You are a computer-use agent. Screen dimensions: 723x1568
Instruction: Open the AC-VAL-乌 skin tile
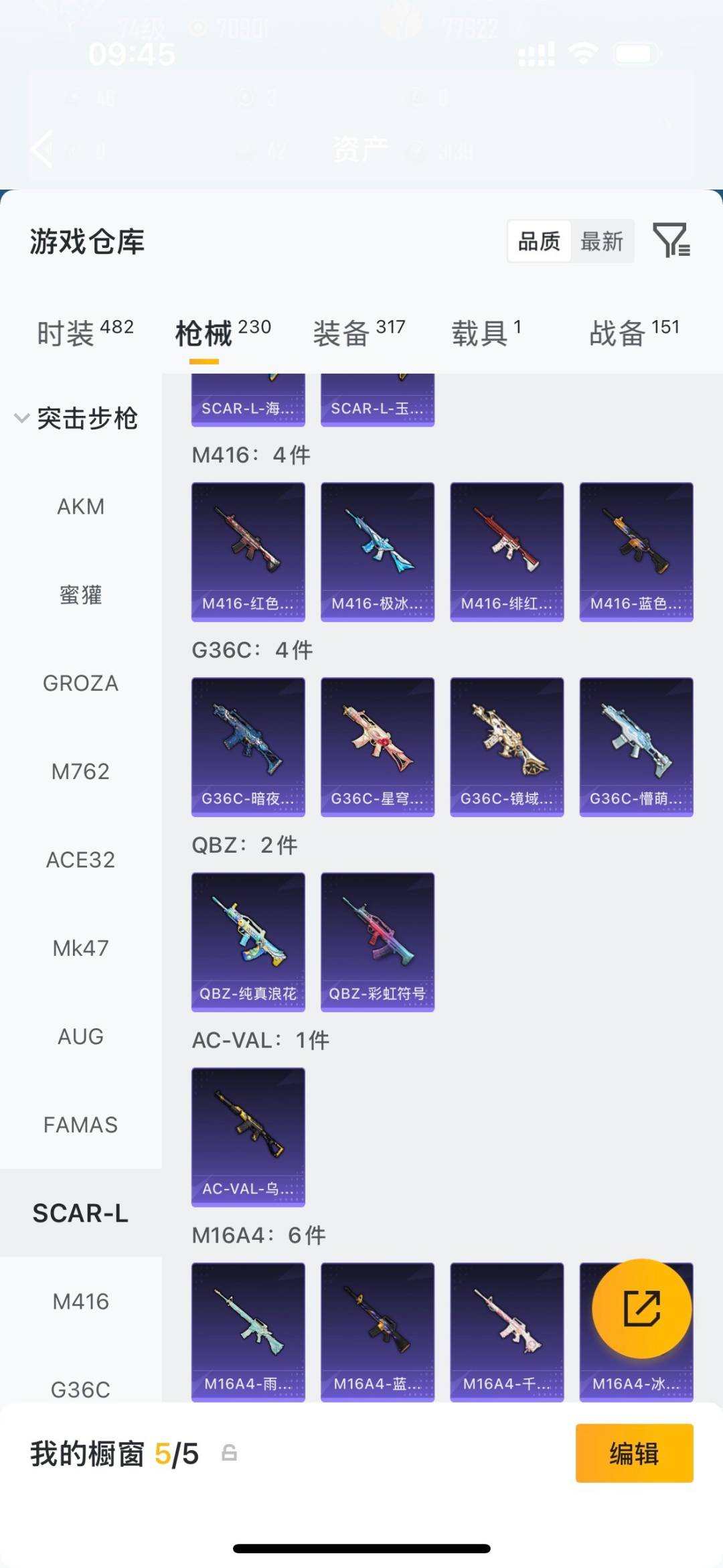pos(248,1137)
